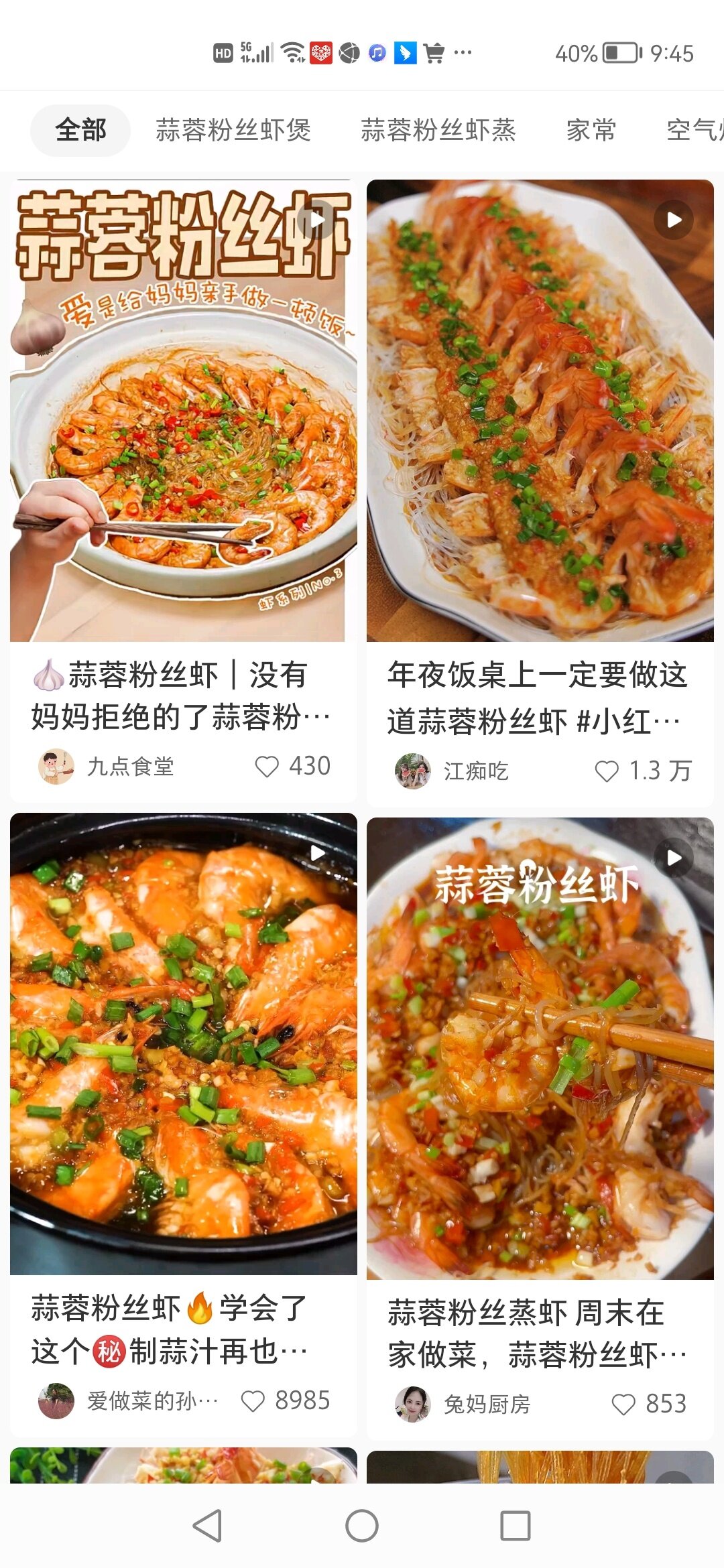Like the post by 江痴吃
The height and width of the screenshot is (1568, 724).
pos(607,771)
